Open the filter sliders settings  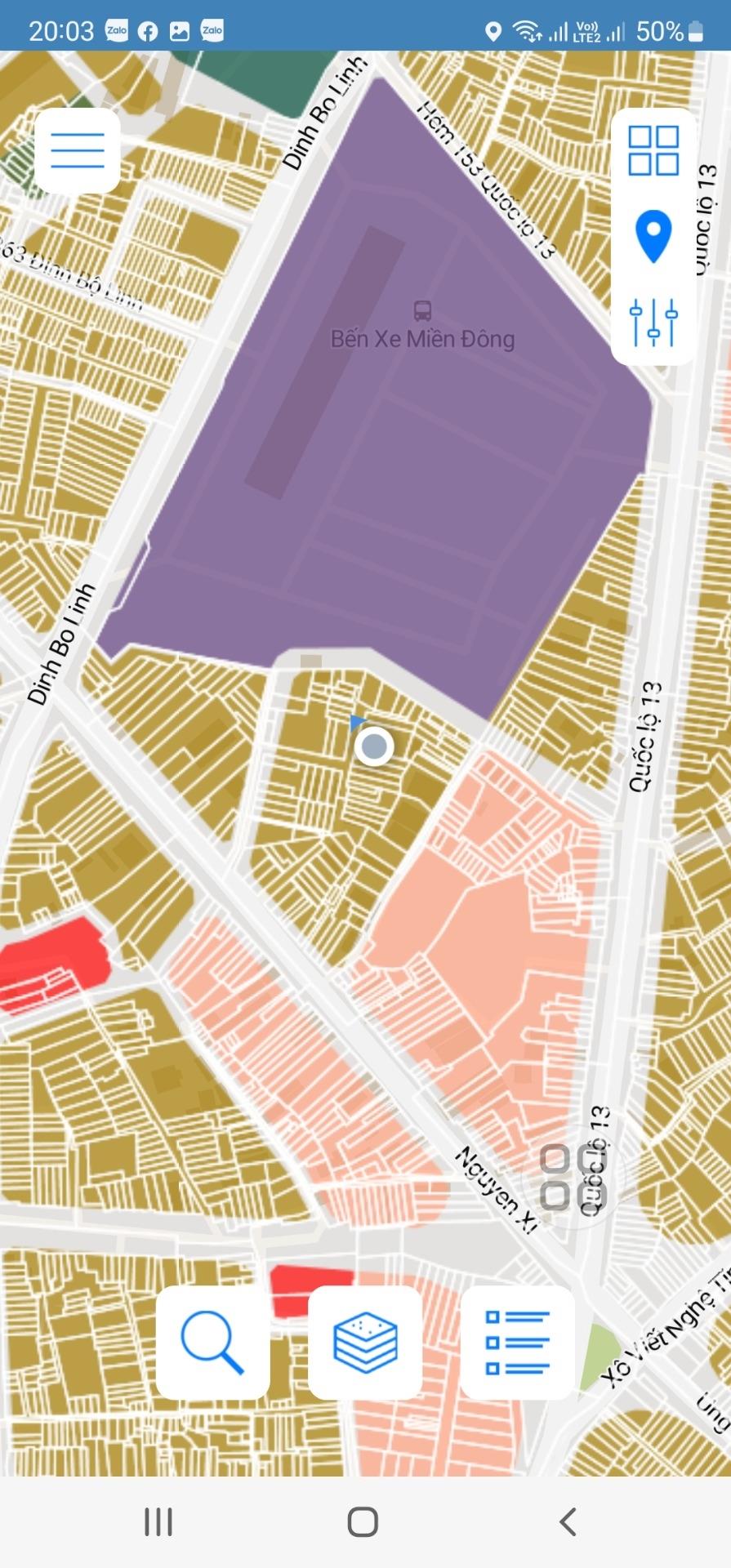coord(653,322)
